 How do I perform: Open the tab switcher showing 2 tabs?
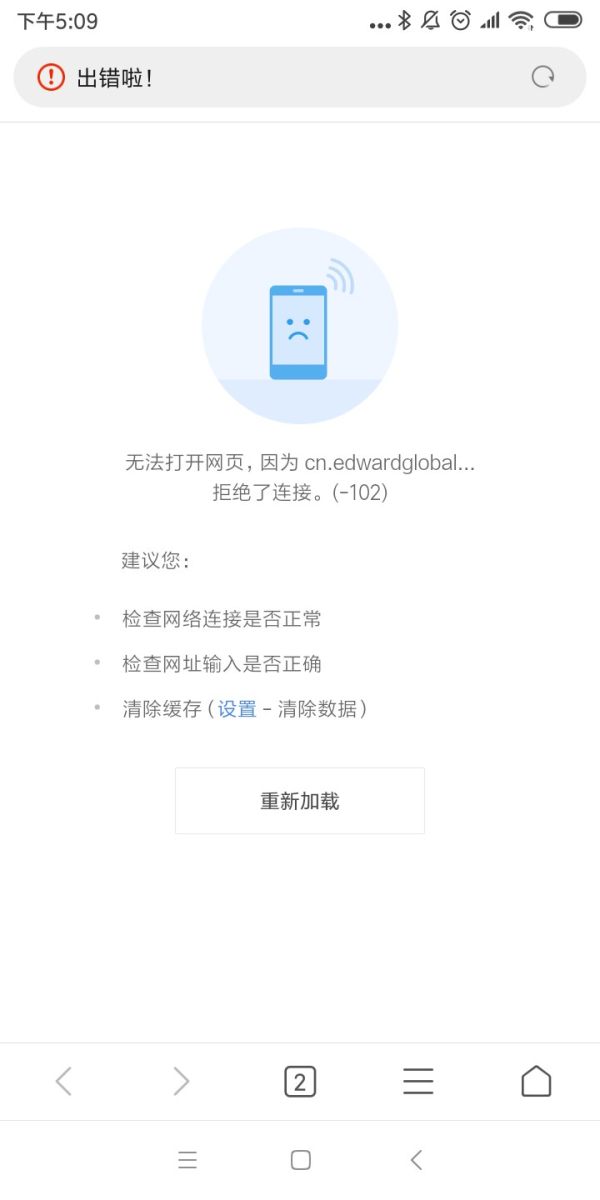(x=300, y=1081)
